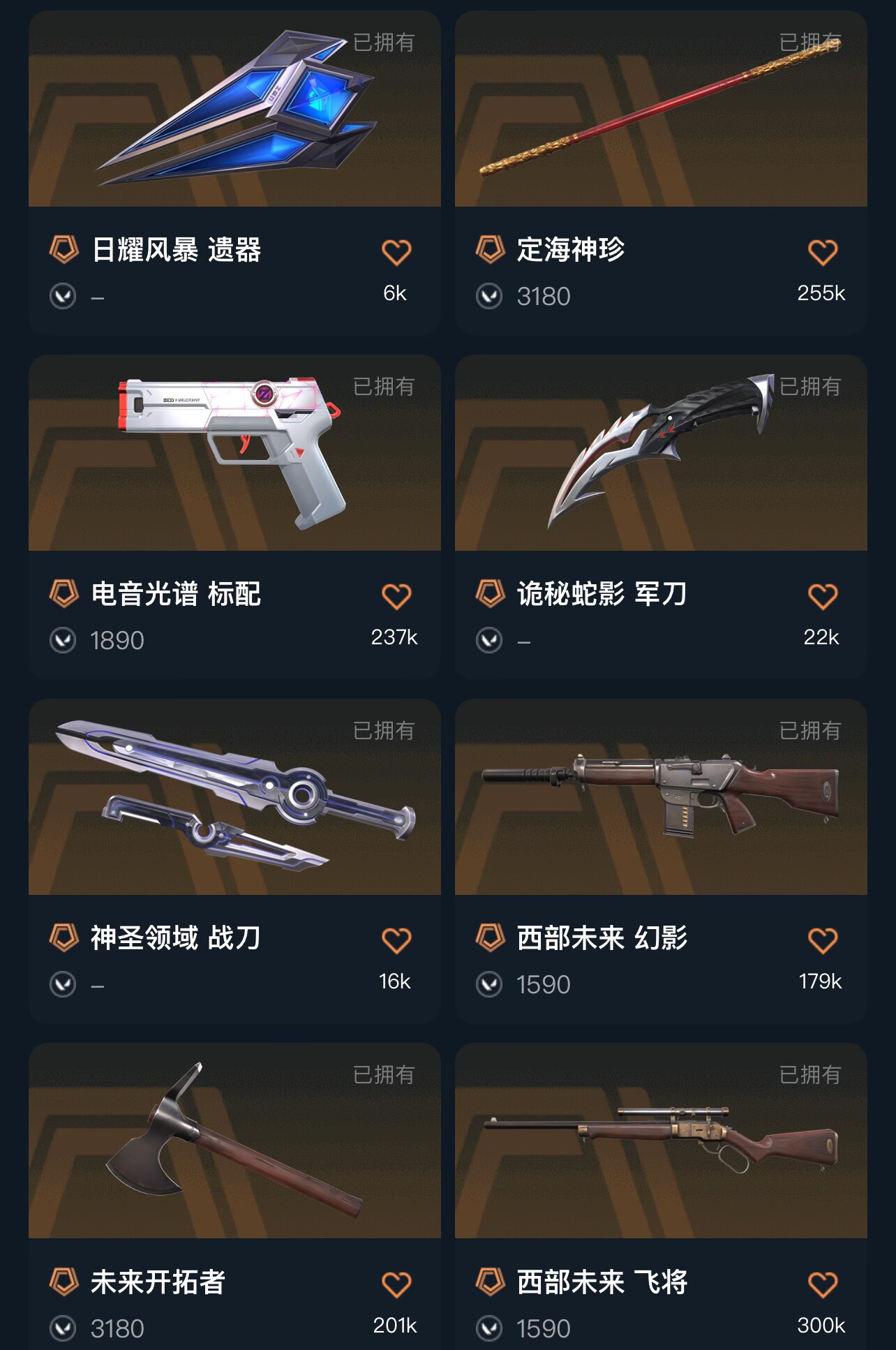Open the 西部未来 幻影 skin card

[661, 797]
